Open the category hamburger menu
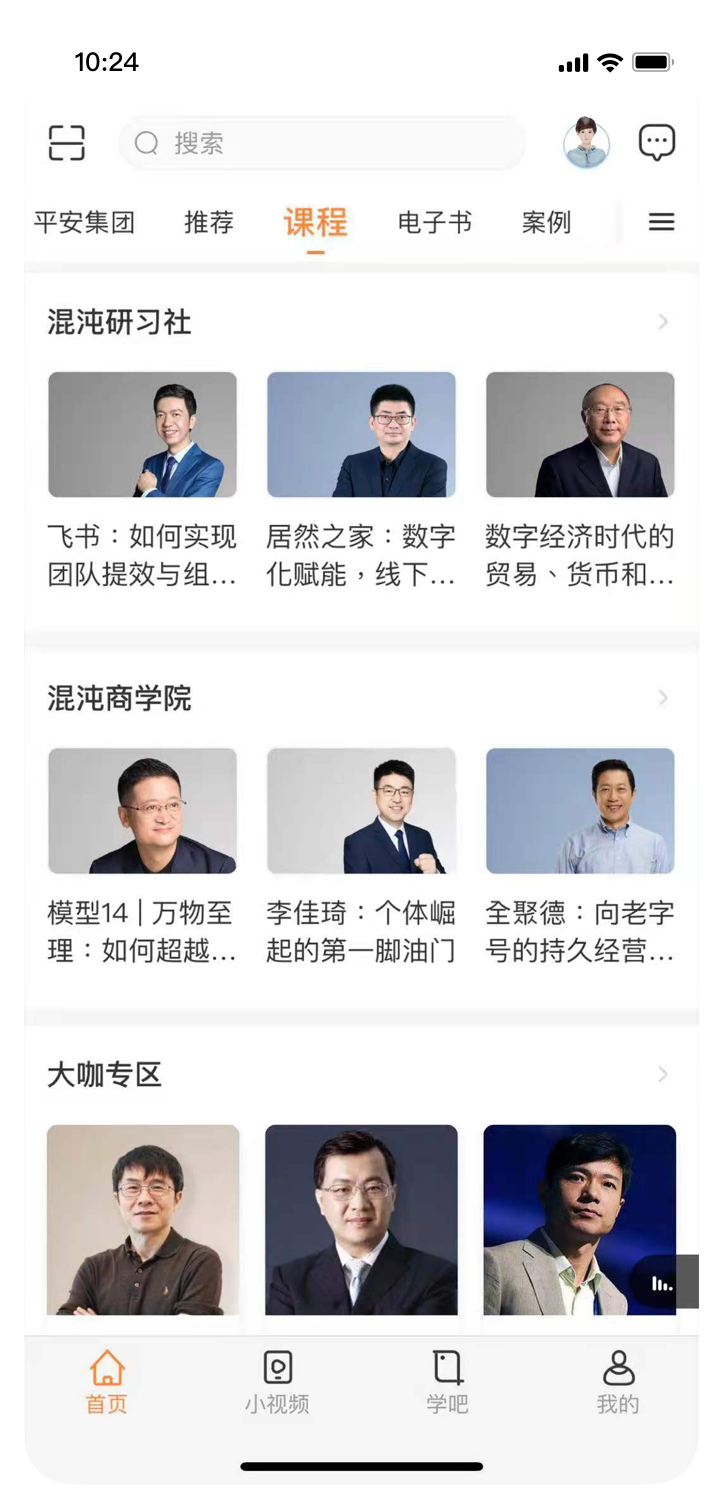This screenshot has height=1509, width=723. (x=661, y=222)
